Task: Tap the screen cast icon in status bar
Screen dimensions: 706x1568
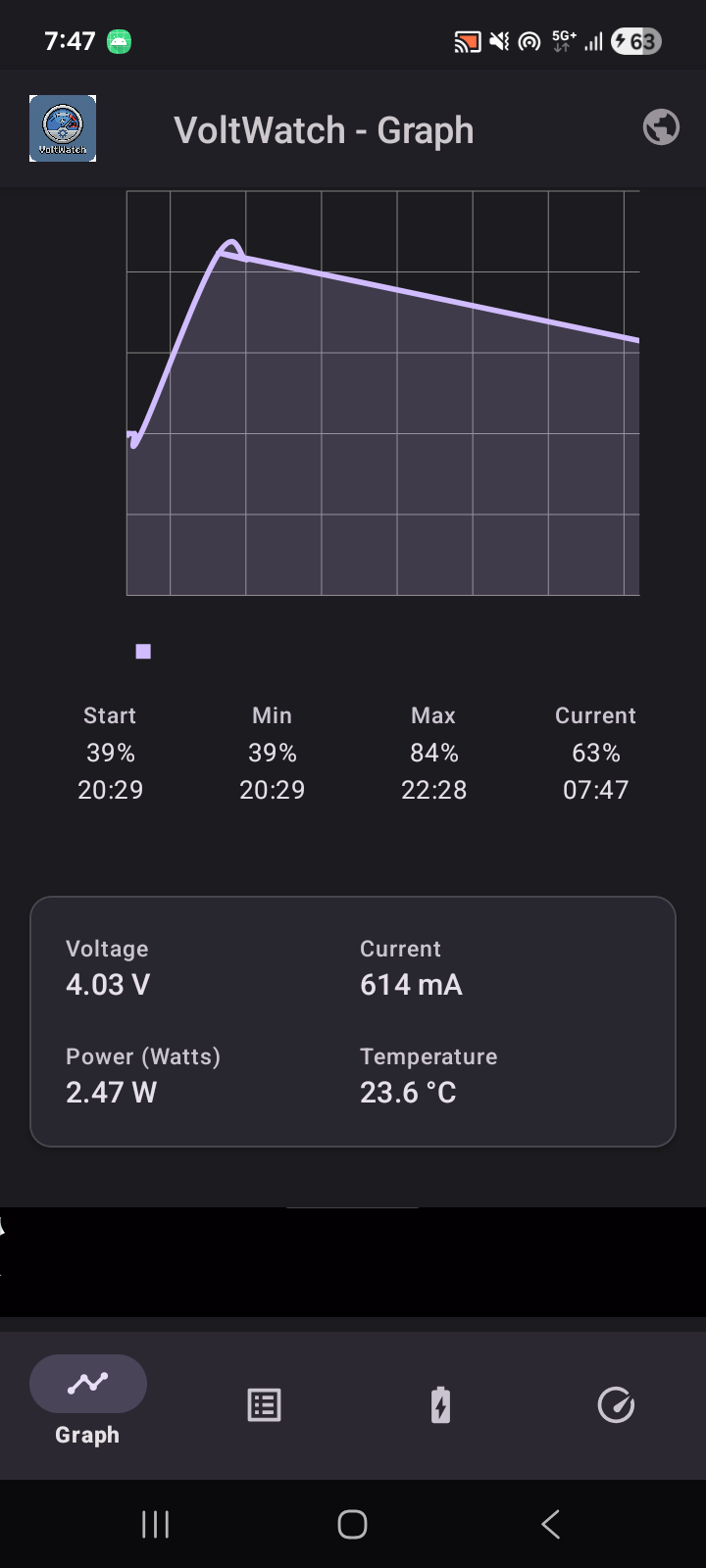Action: (467, 41)
